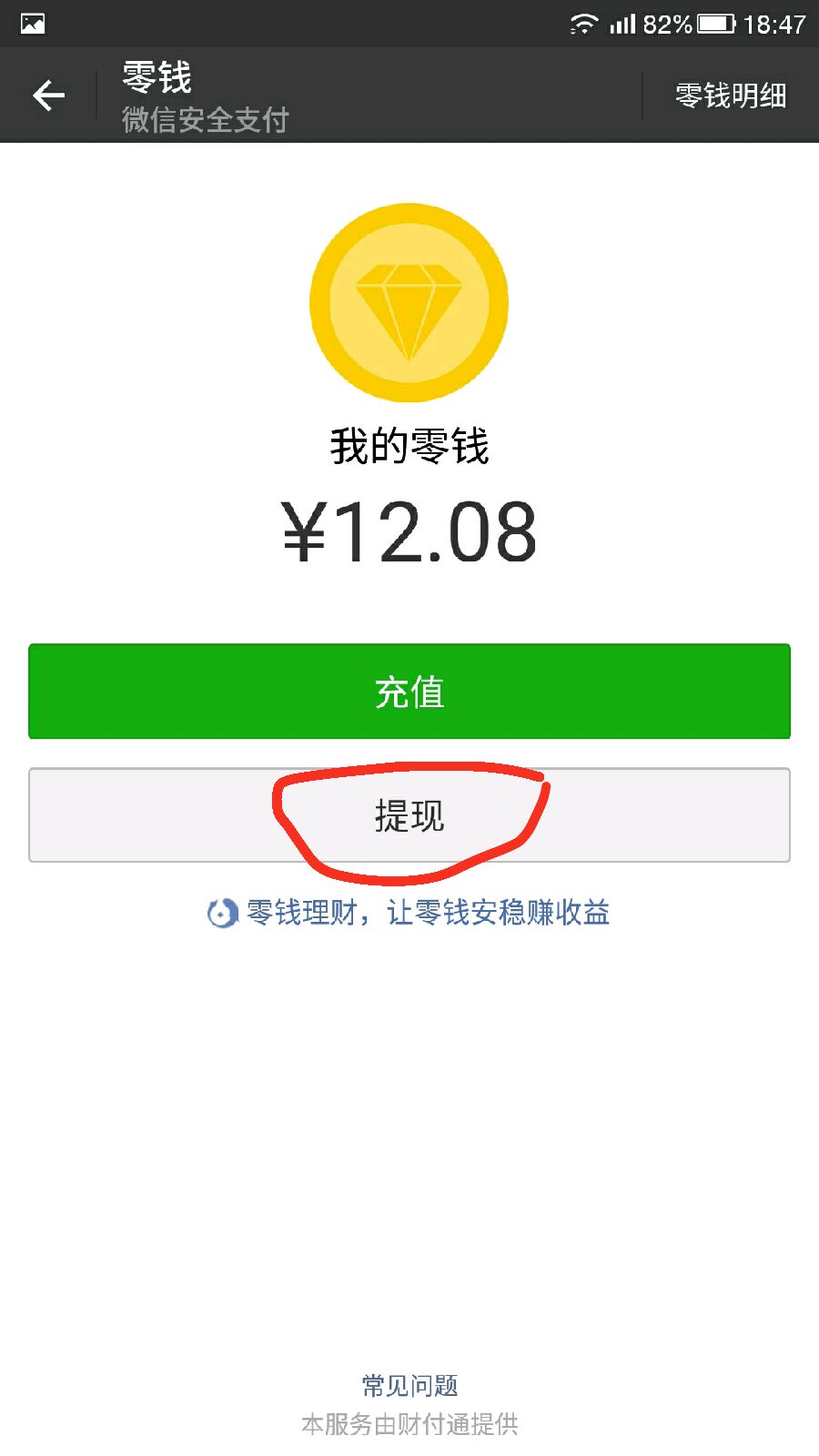This screenshot has width=819, height=1456.
Task: View 常见问题 FAQ
Action: (409, 1385)
